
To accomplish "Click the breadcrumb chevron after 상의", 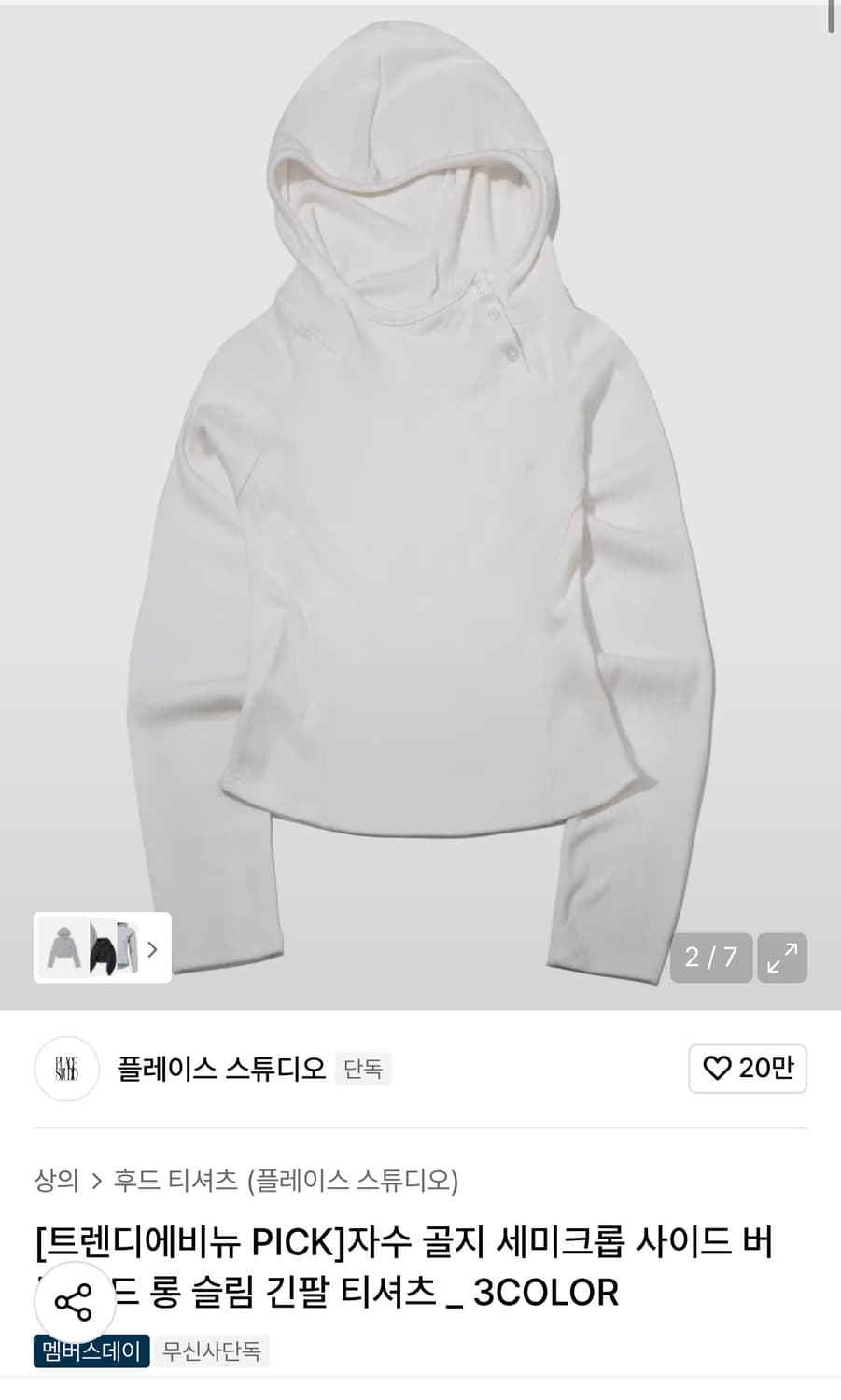I will click(96, 1180).
